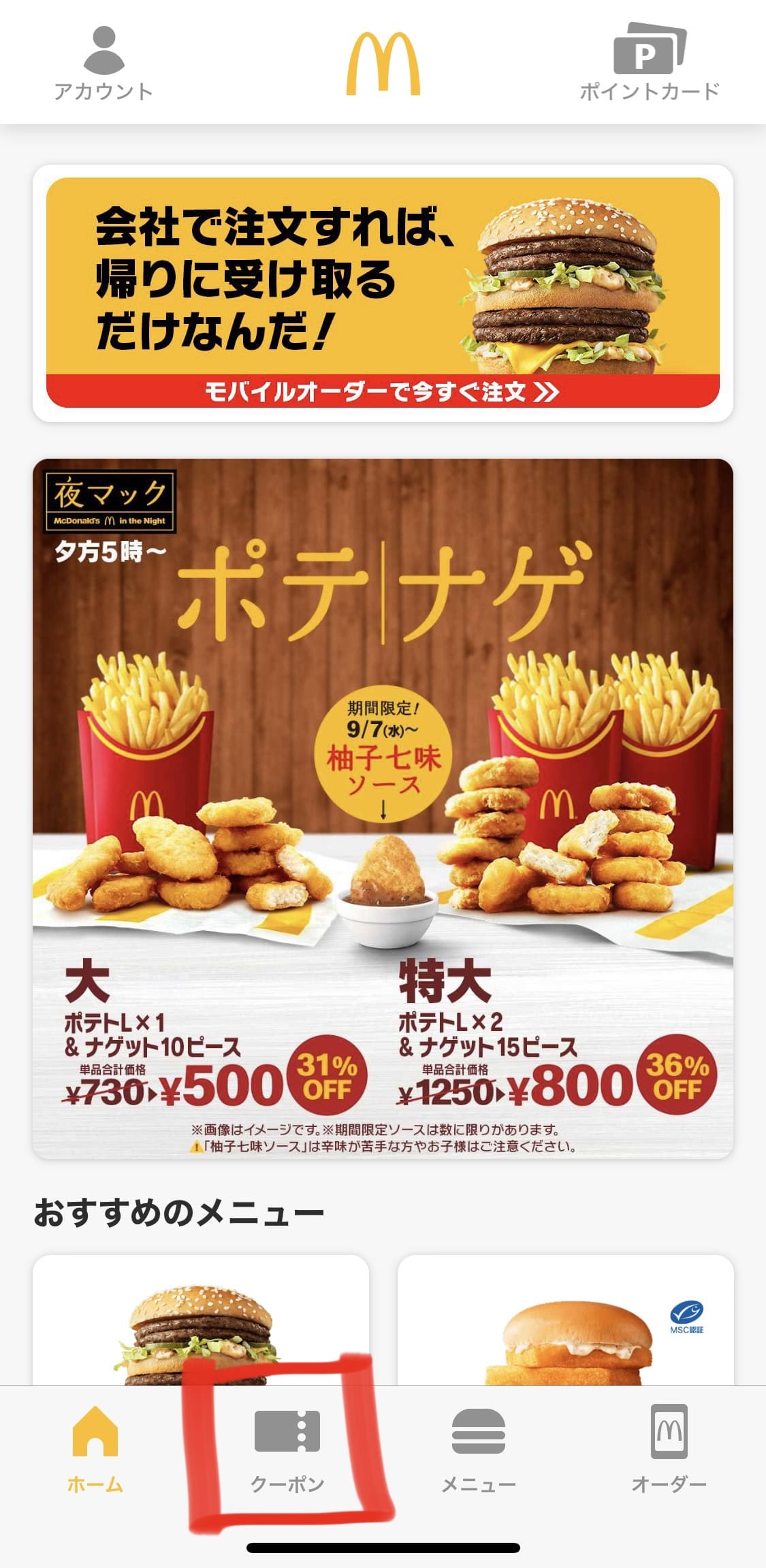
Task: Open the mobile order Big Mac banner
Action: (383, 293)
